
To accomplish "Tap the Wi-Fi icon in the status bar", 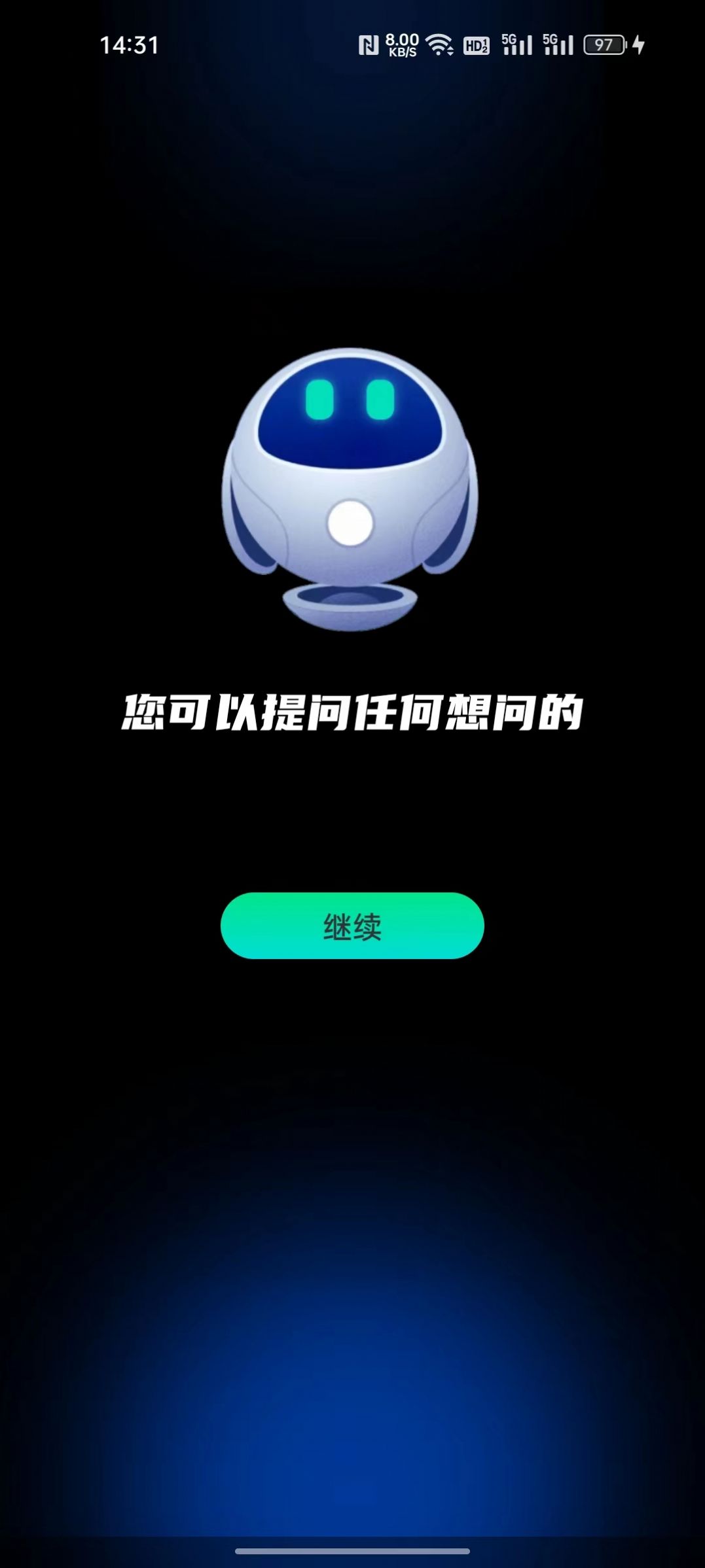I will pos(437,43).
